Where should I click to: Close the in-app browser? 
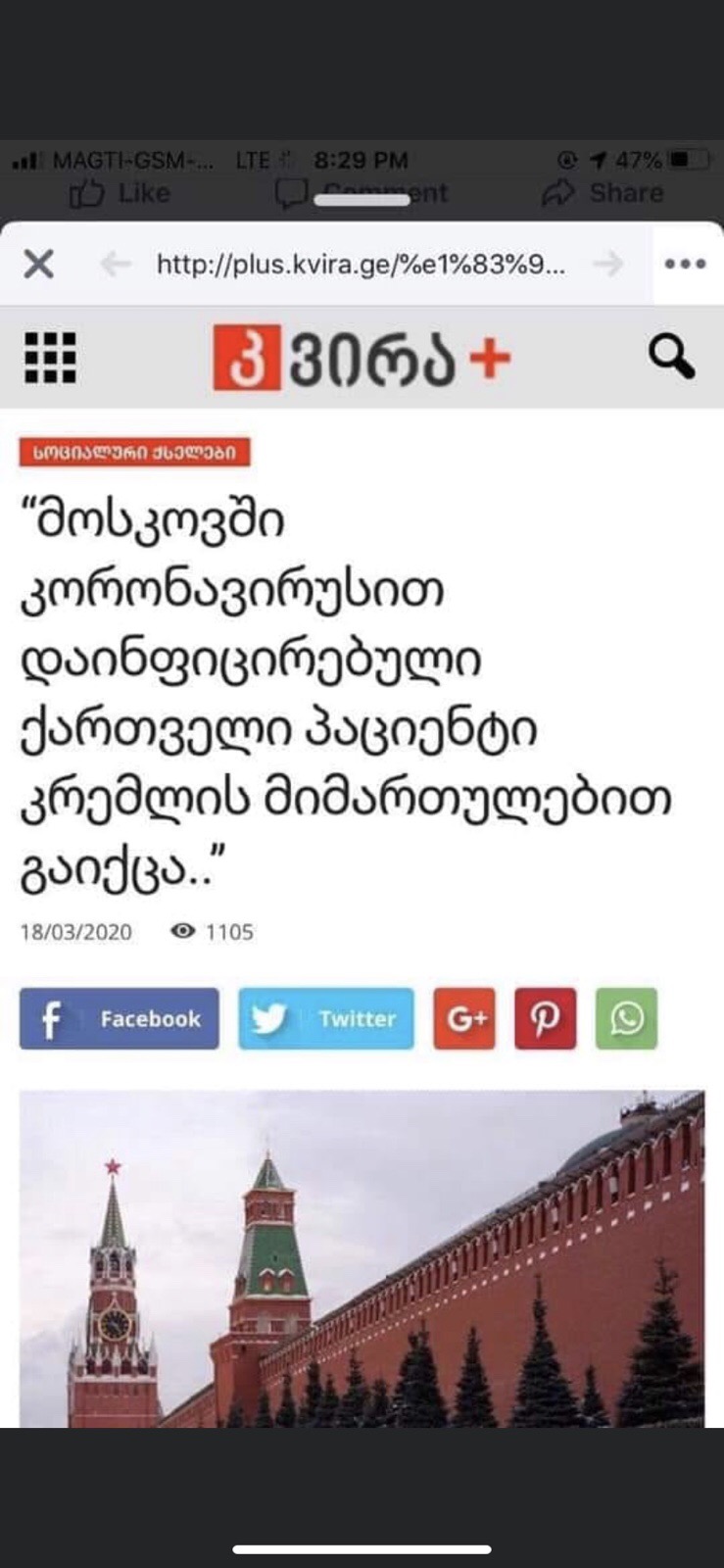(38, 264)
